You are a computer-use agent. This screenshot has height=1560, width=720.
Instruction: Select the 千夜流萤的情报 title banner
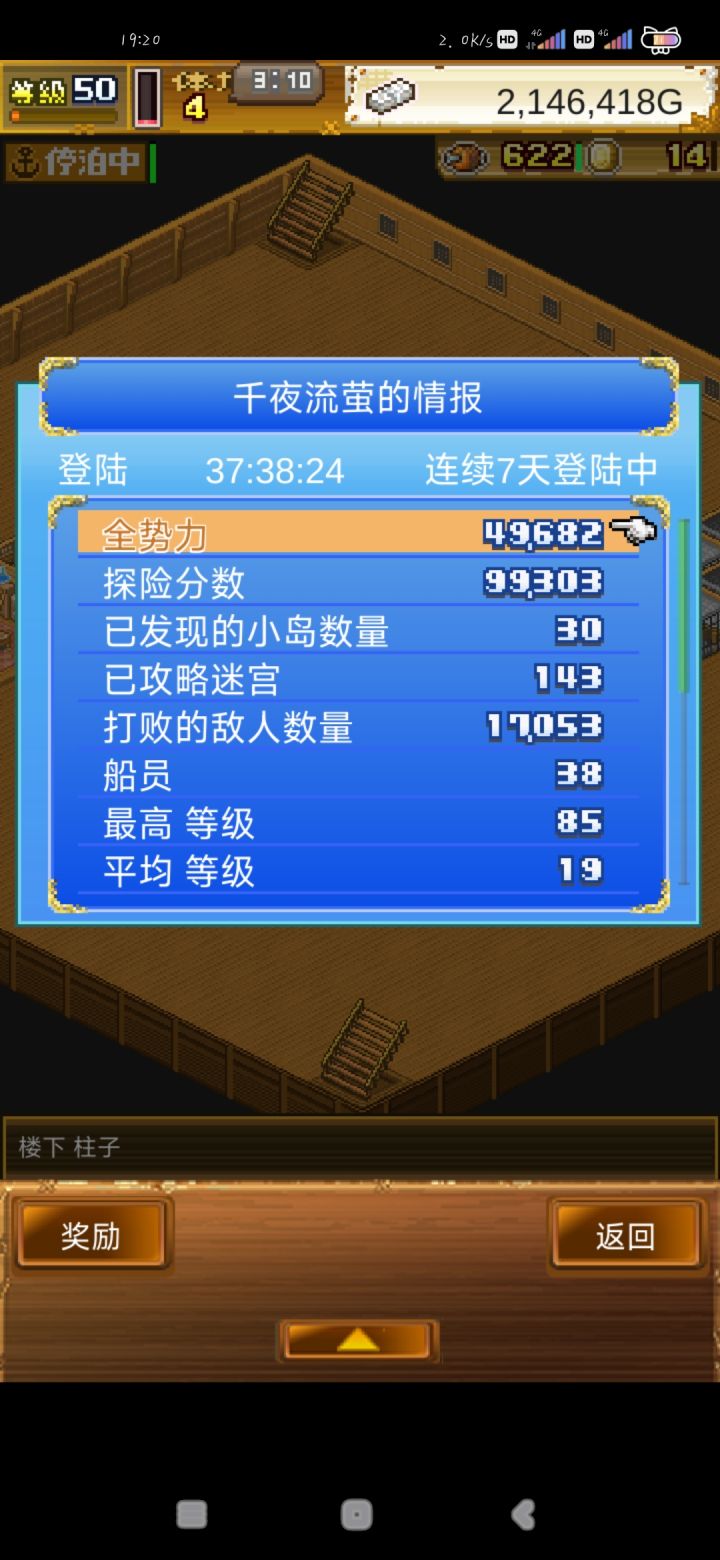click(360, 396)
